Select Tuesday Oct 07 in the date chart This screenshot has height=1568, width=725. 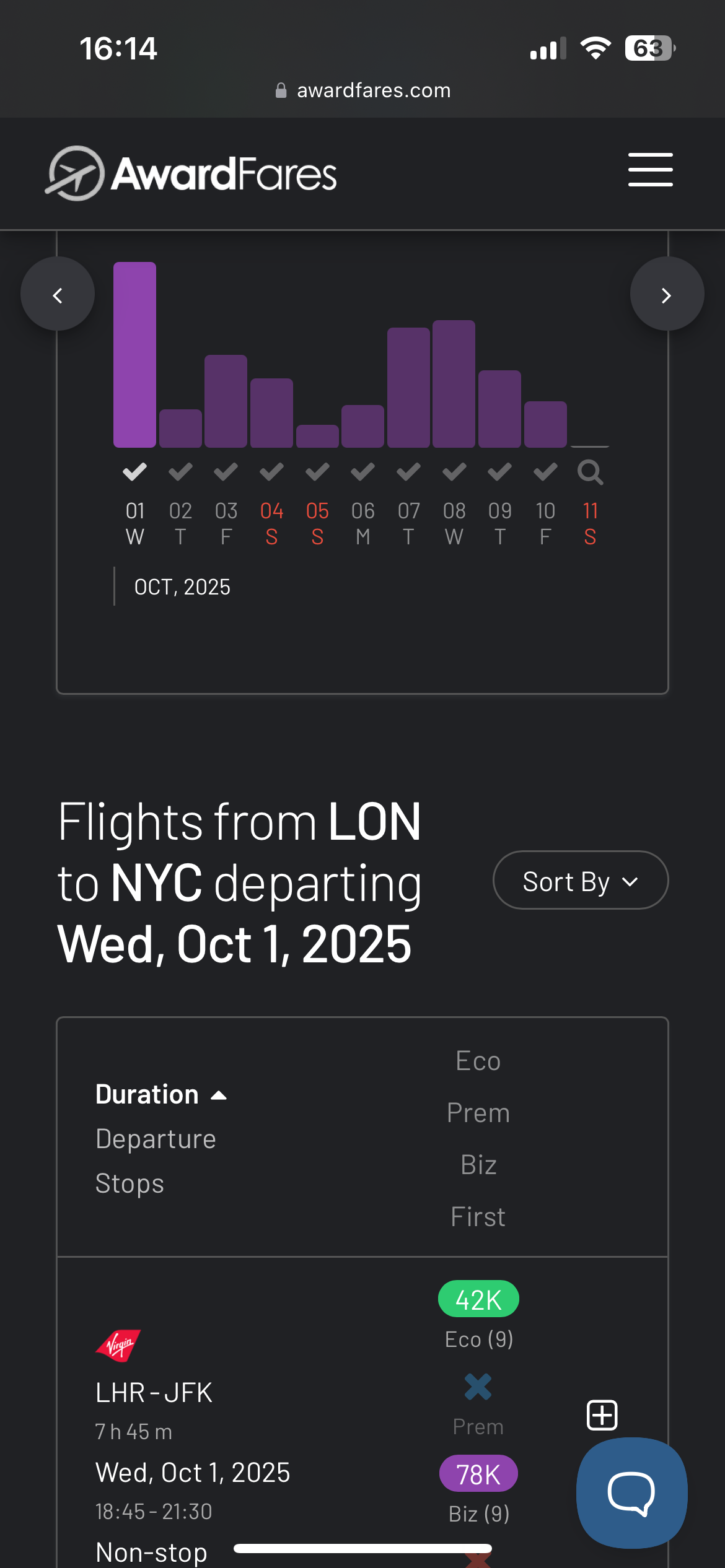(408, 388)
